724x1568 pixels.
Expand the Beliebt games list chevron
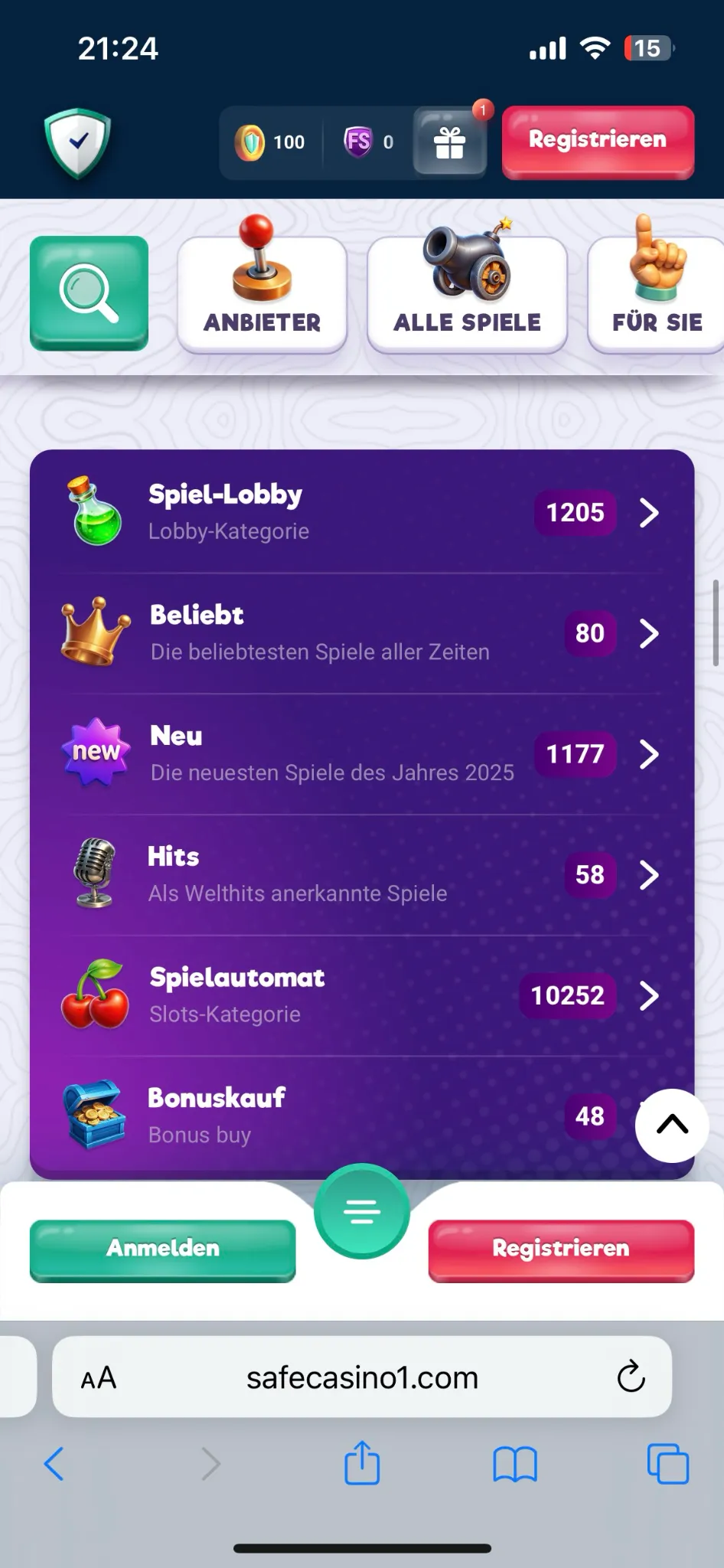[650, 633]
